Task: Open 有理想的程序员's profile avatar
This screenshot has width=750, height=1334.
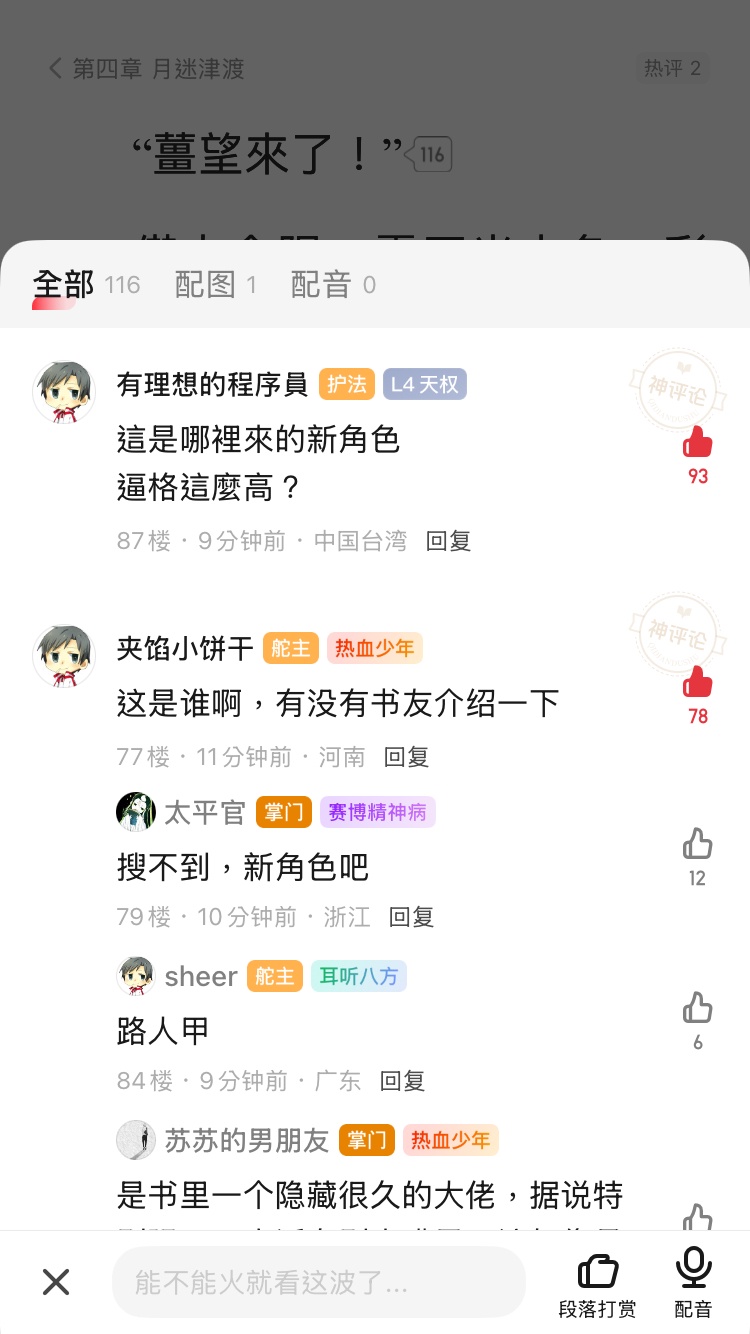Action: (x=64, y=392)
